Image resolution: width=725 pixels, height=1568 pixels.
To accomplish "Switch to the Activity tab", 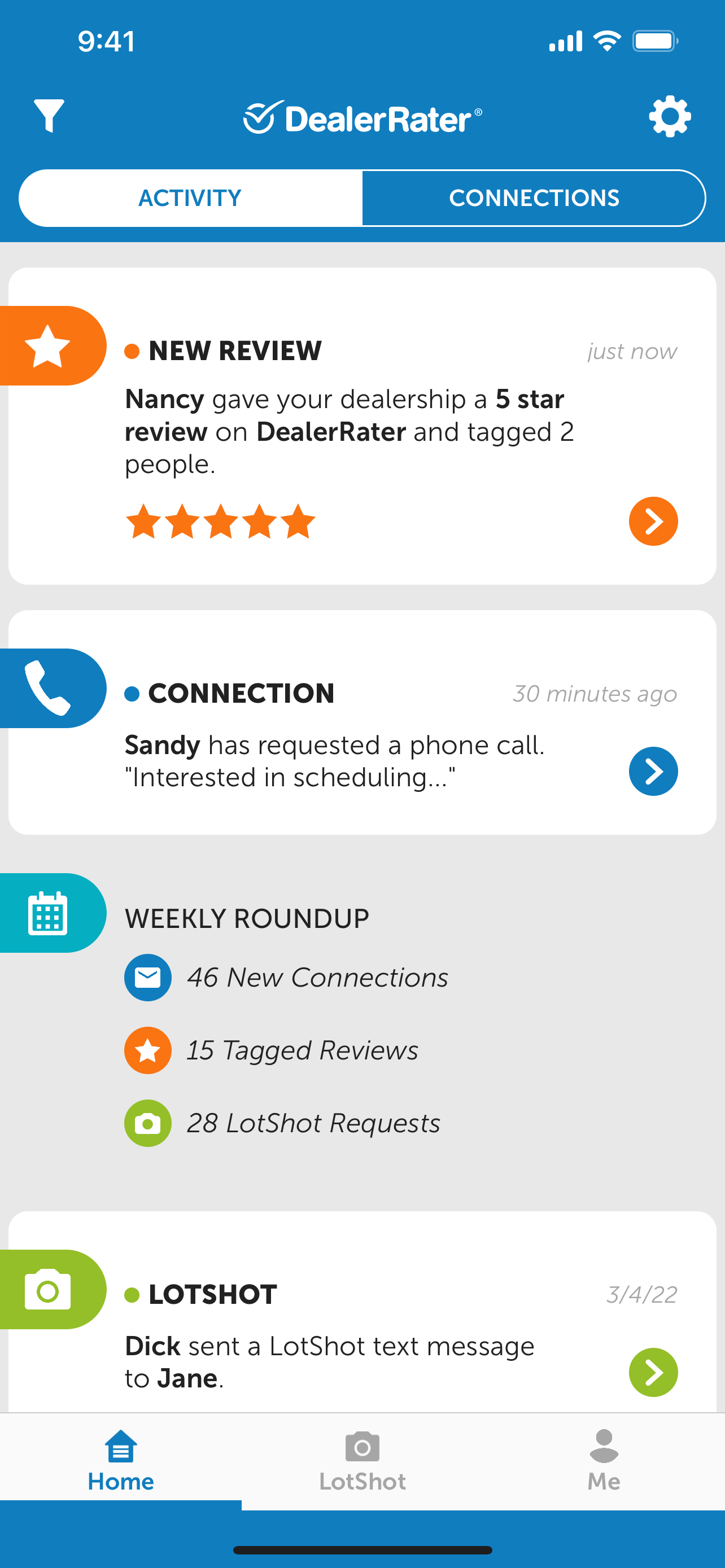I will [x=190, y=197].
